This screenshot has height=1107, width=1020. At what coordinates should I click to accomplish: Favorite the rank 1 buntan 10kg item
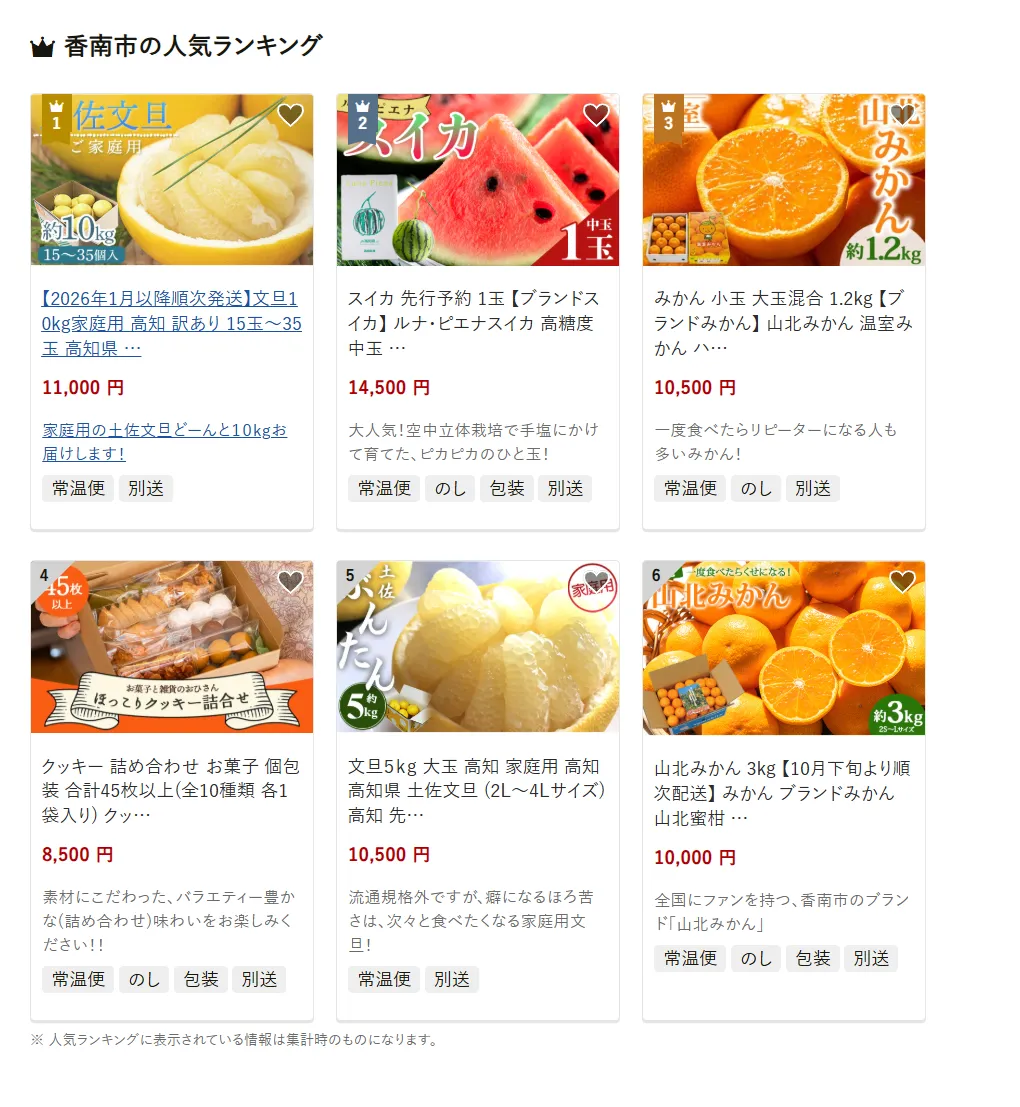pos(290,115)
